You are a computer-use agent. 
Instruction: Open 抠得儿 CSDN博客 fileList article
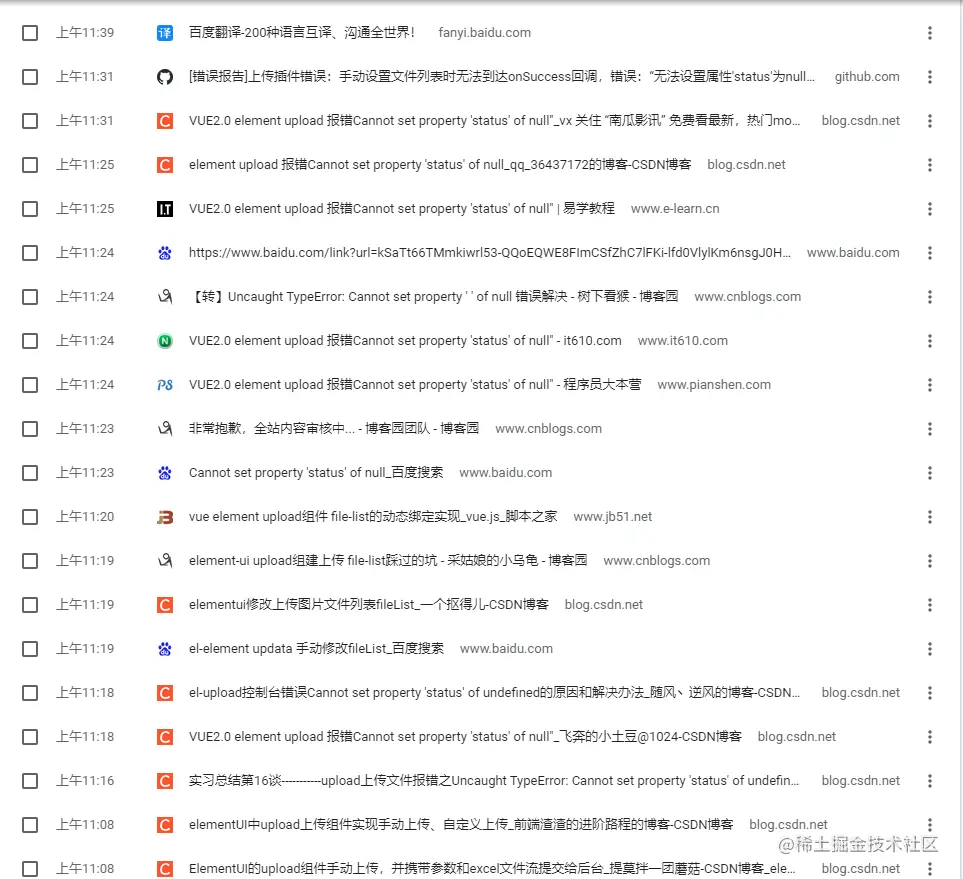[x=368, y=605]
